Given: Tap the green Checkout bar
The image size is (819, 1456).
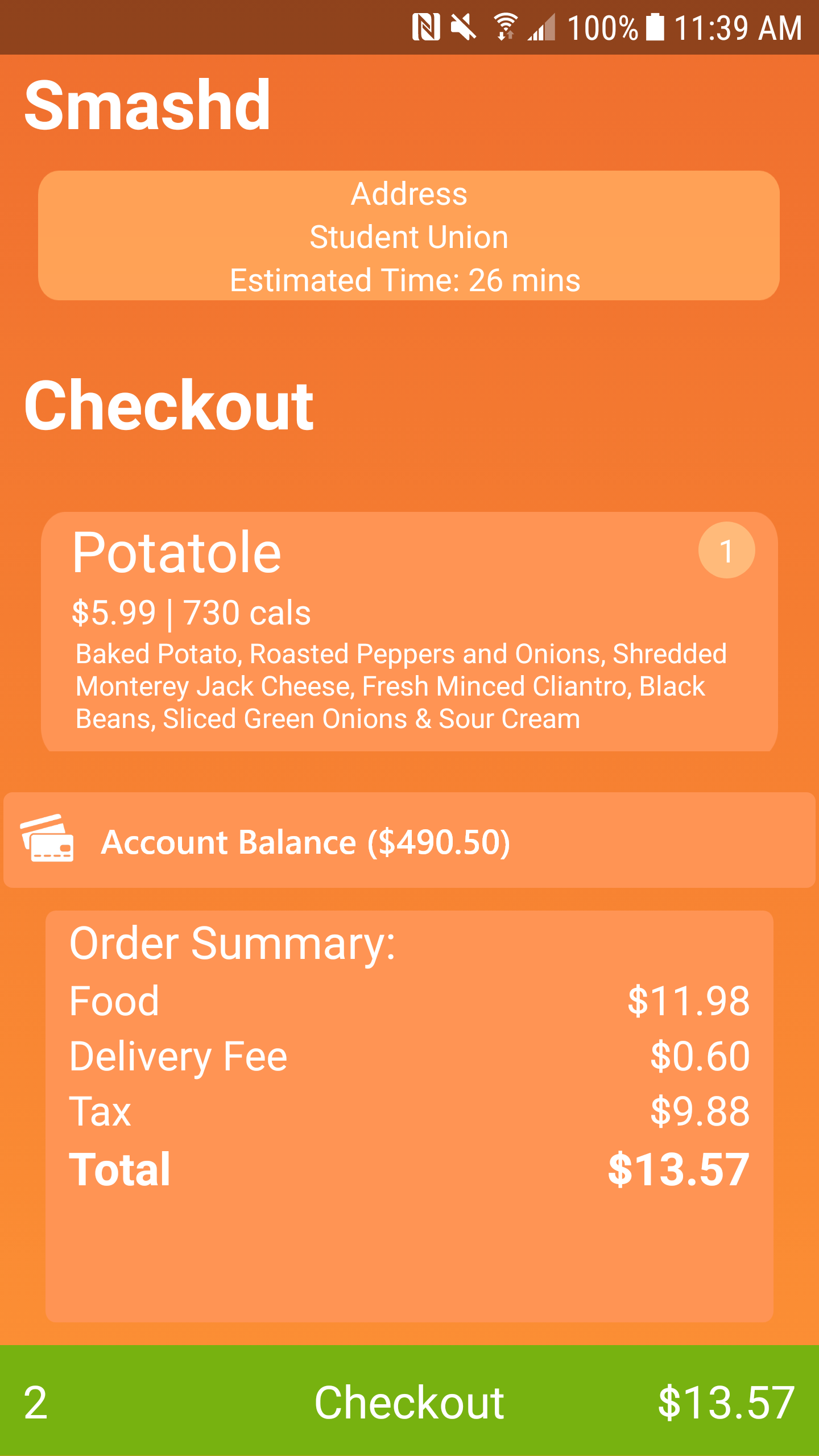Looking at the screenshot, I should coord(409,1400).
